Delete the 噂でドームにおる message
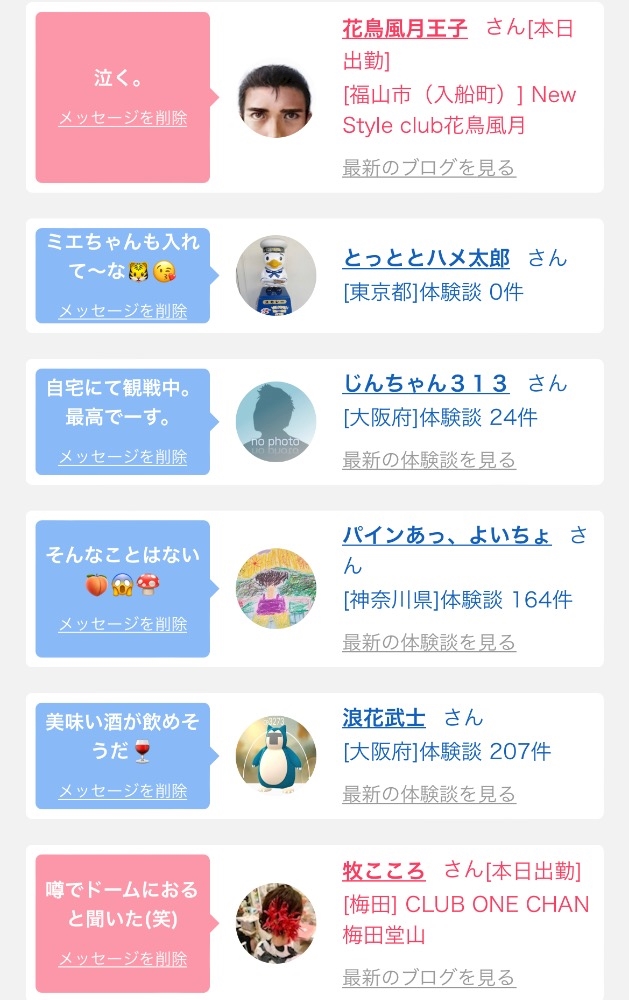This screenshot has width=629, height=1000. (x=122, y=959)
